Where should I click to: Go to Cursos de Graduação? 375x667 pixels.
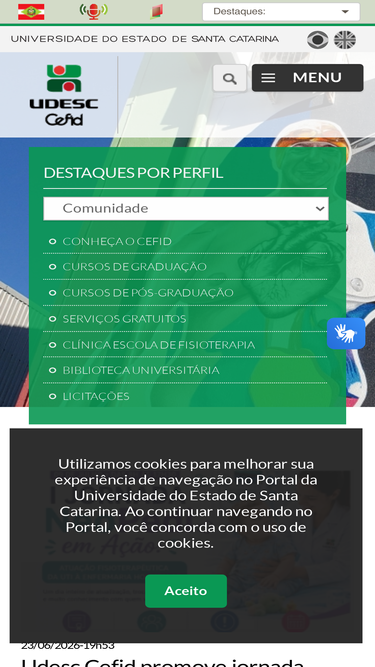[x=134, y=267]
